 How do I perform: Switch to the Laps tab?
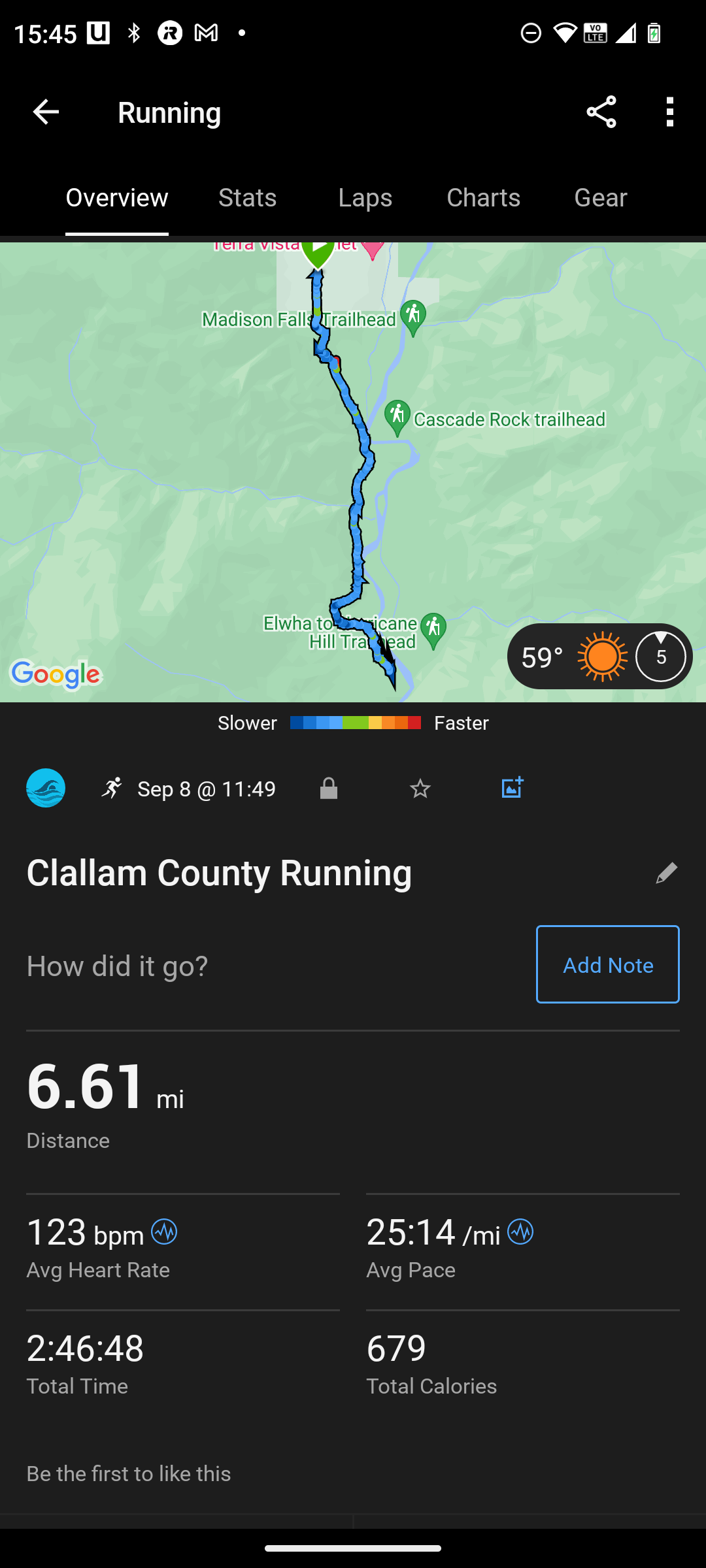coord(365,198)
